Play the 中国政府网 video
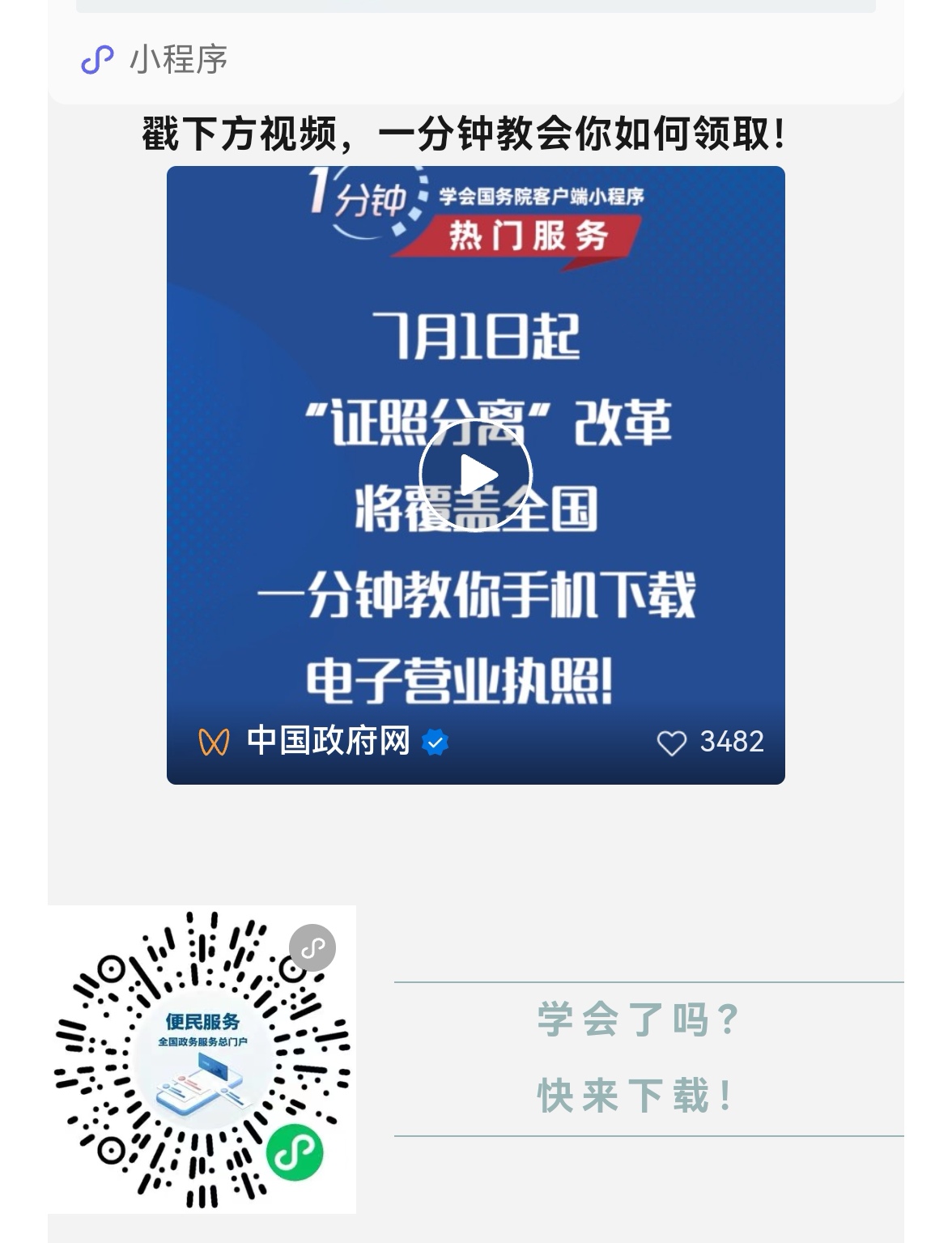The width and height of the screenshot is (952, 1243). (475, 475)
